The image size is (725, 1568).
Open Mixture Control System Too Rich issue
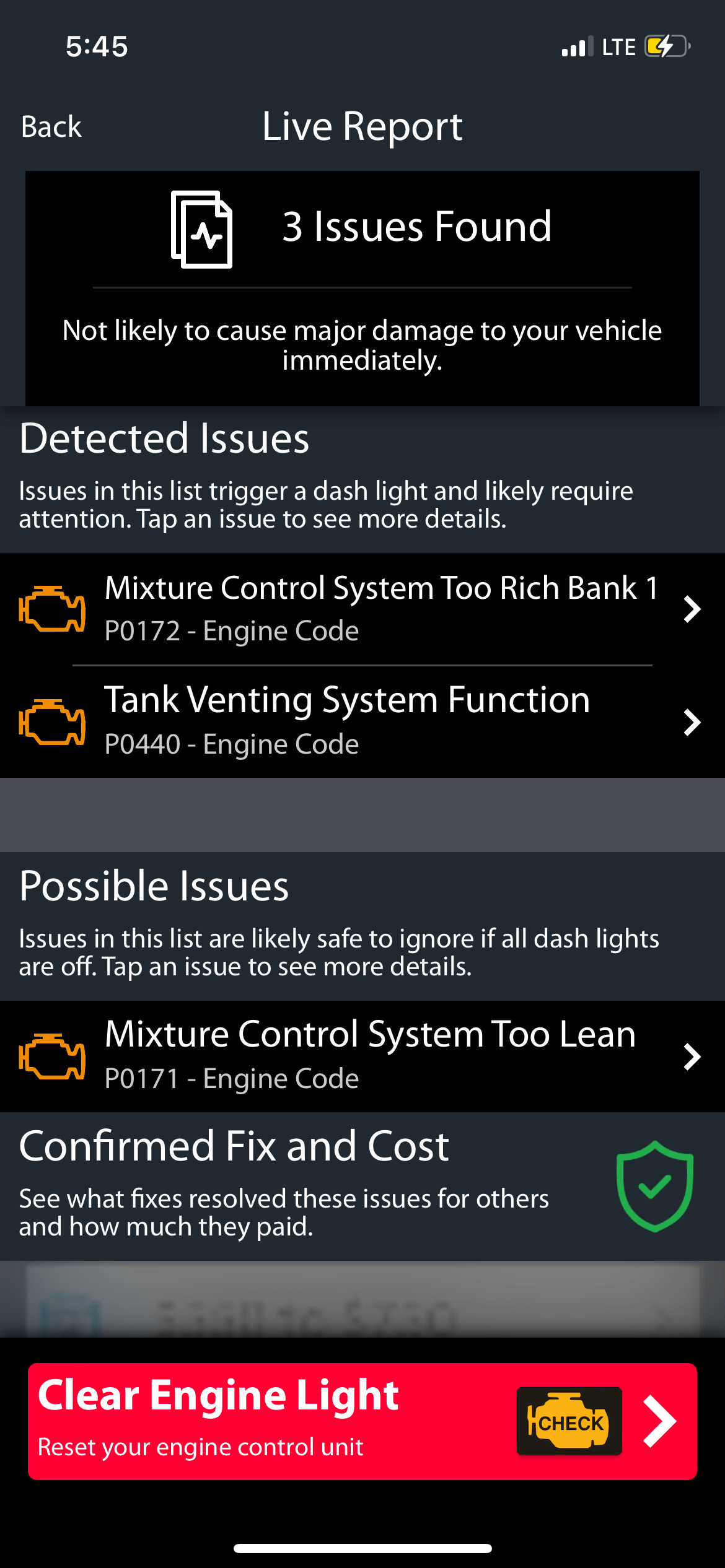coord(362,608)
